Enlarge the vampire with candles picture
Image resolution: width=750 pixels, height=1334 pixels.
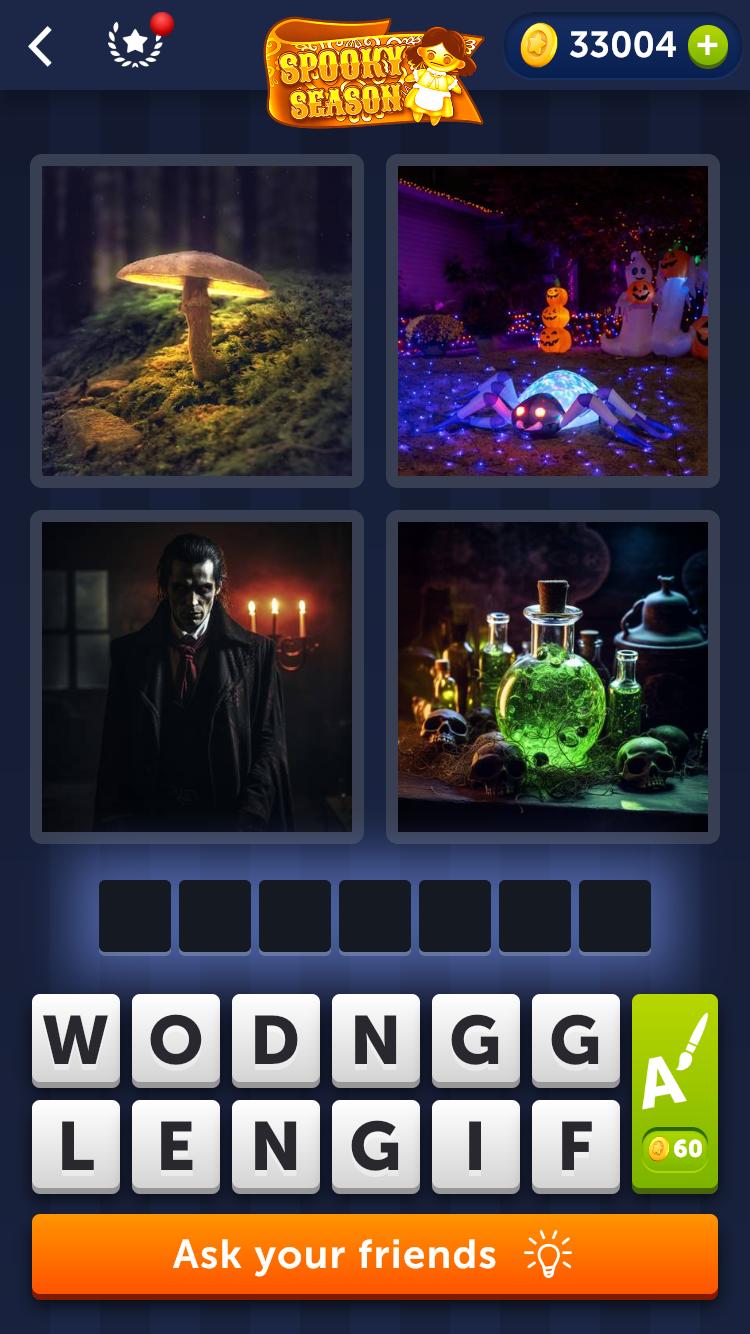197,677
